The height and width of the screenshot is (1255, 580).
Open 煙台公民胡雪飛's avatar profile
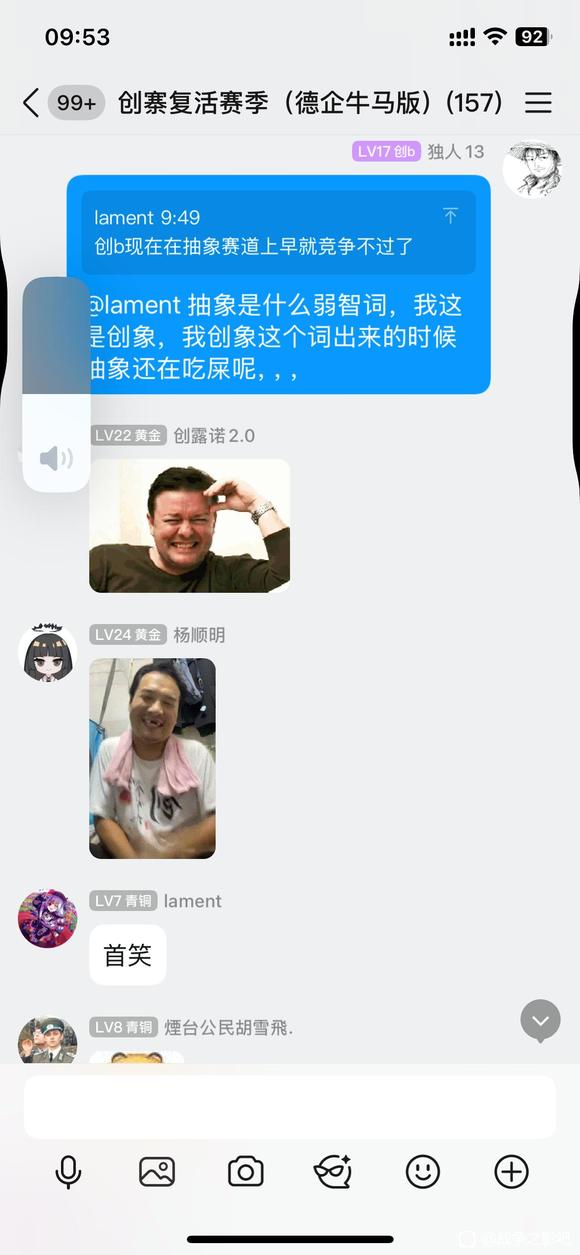pyautogui.click(x=47, y=1040)
